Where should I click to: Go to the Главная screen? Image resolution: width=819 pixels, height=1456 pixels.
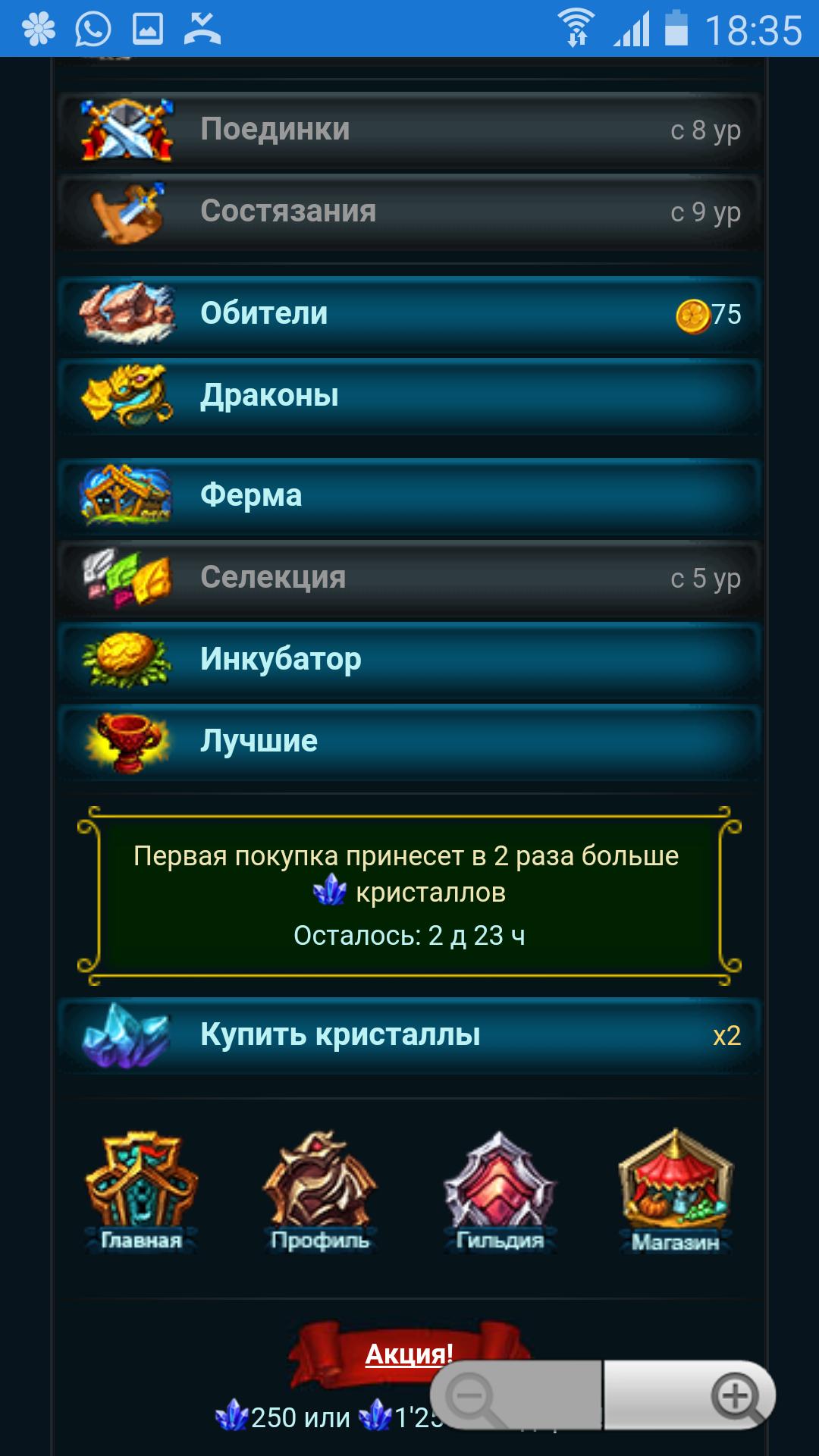(142, 1191)
